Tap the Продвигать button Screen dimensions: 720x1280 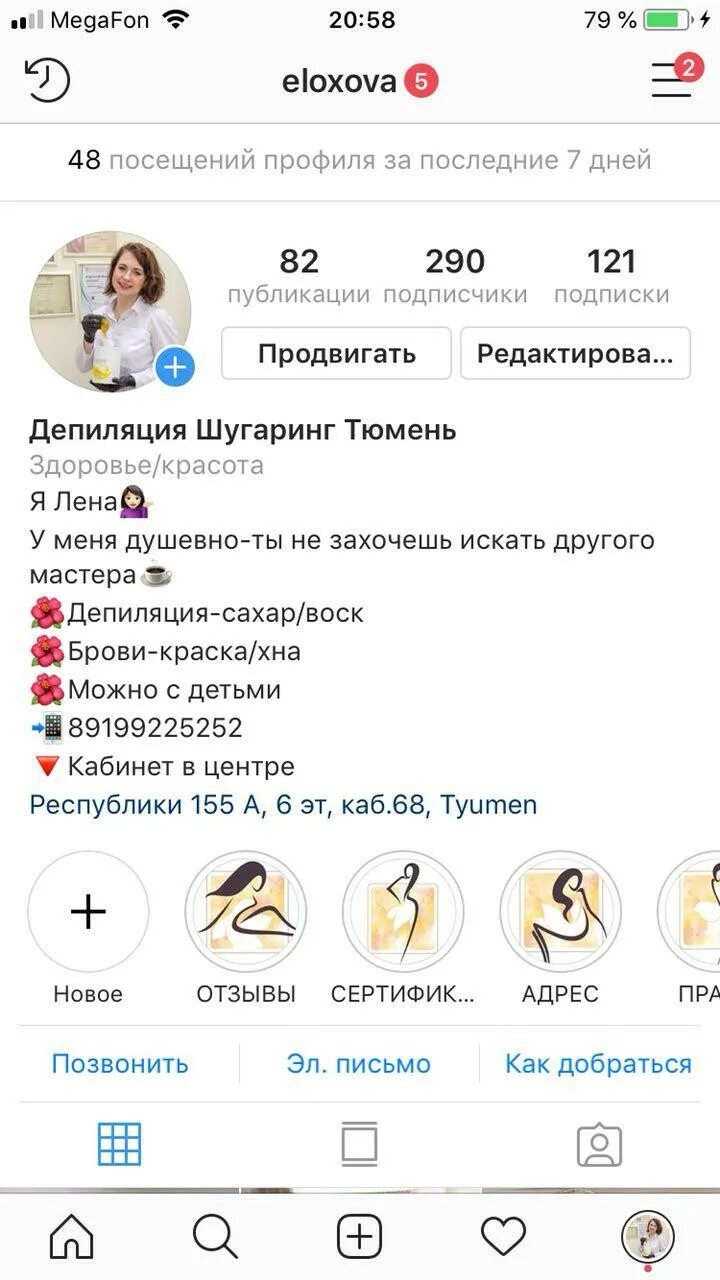tap(336, 353)
